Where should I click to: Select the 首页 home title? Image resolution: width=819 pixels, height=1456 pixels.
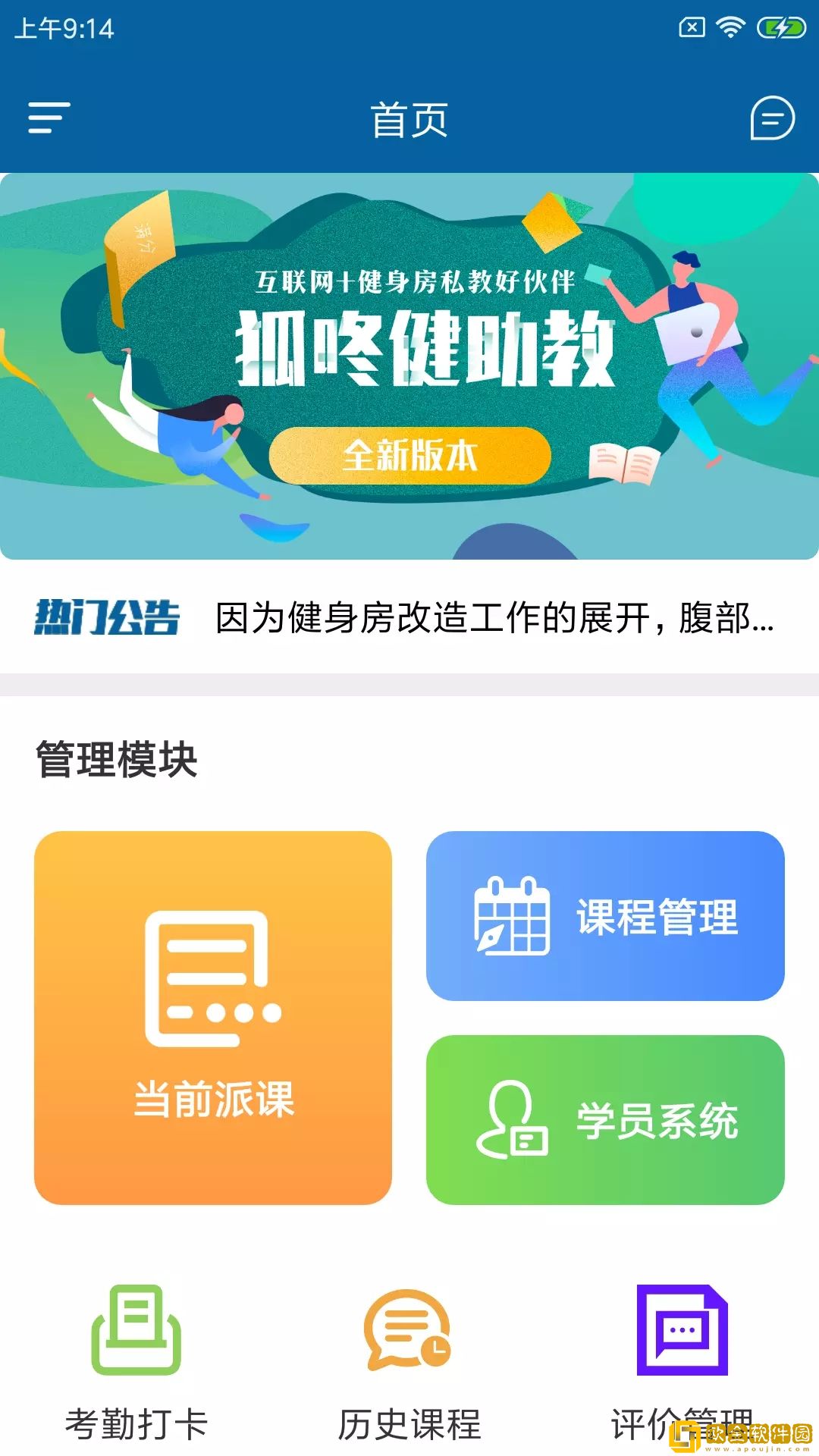coord(409,118)
